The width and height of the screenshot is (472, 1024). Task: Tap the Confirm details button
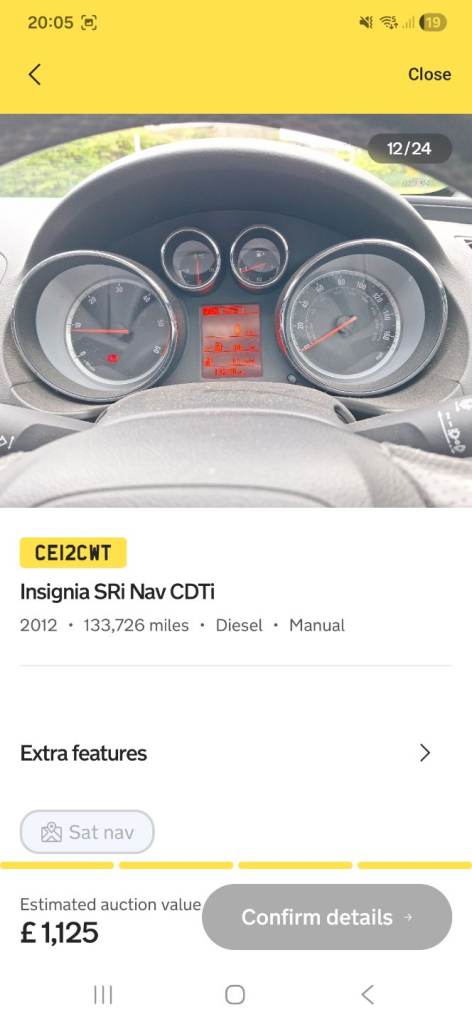pos(326,917)
